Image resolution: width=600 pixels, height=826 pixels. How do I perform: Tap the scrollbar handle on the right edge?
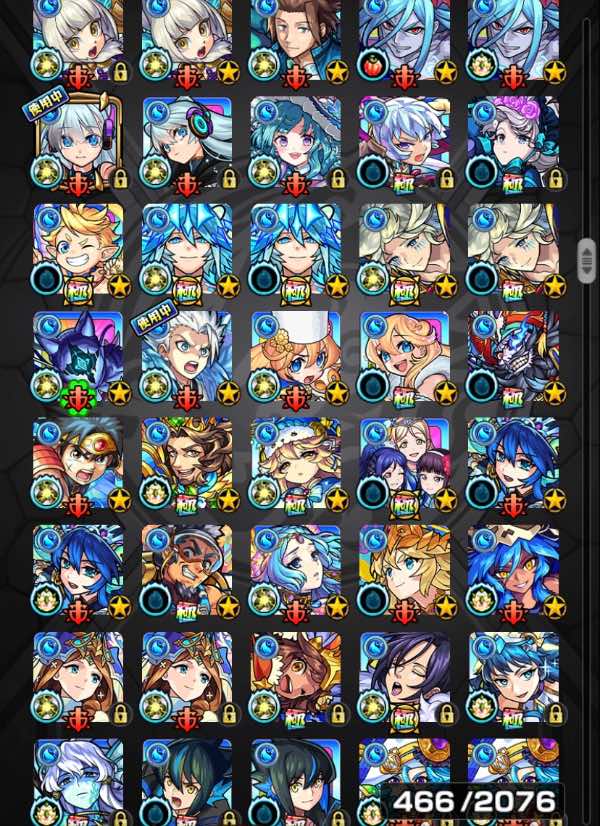[587, 260]
